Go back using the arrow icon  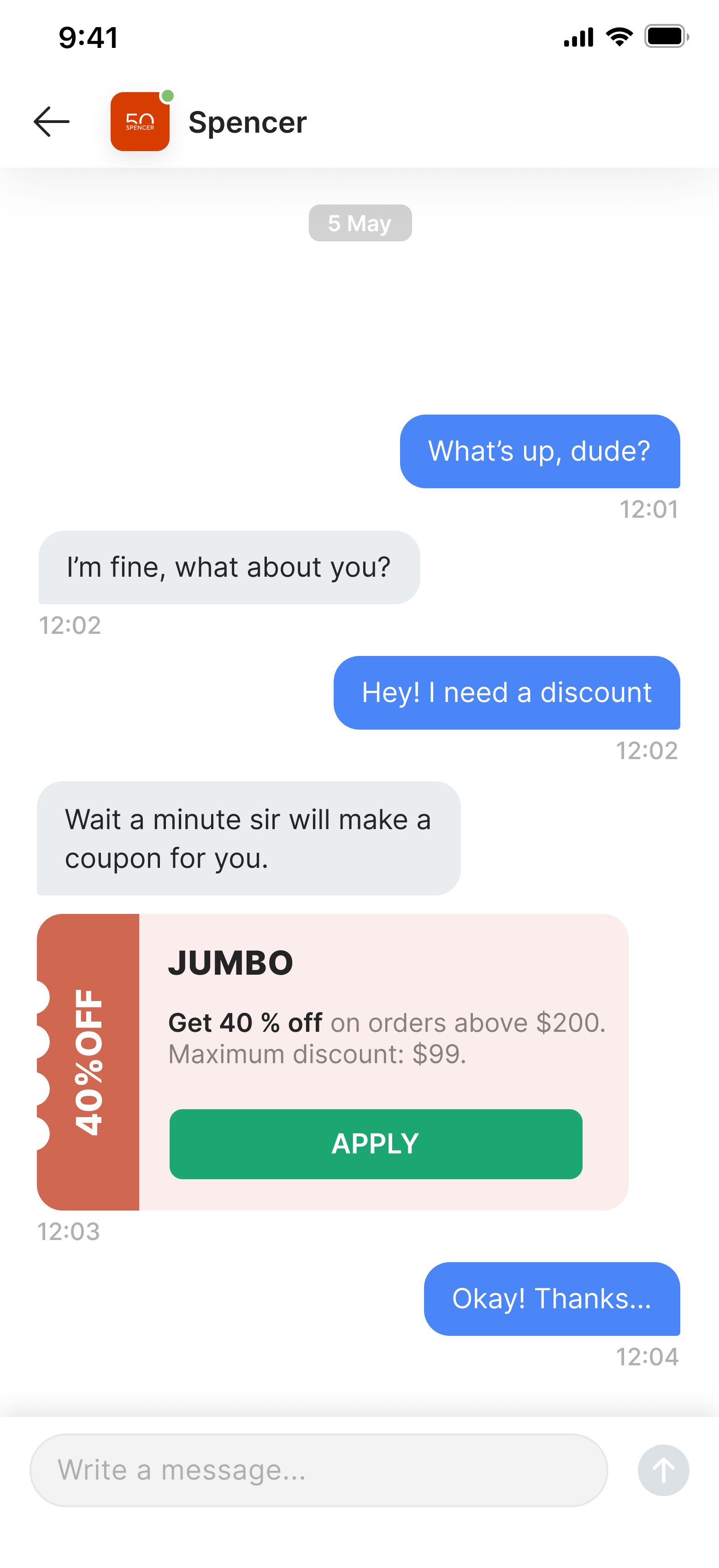click(x=52, y=122)
